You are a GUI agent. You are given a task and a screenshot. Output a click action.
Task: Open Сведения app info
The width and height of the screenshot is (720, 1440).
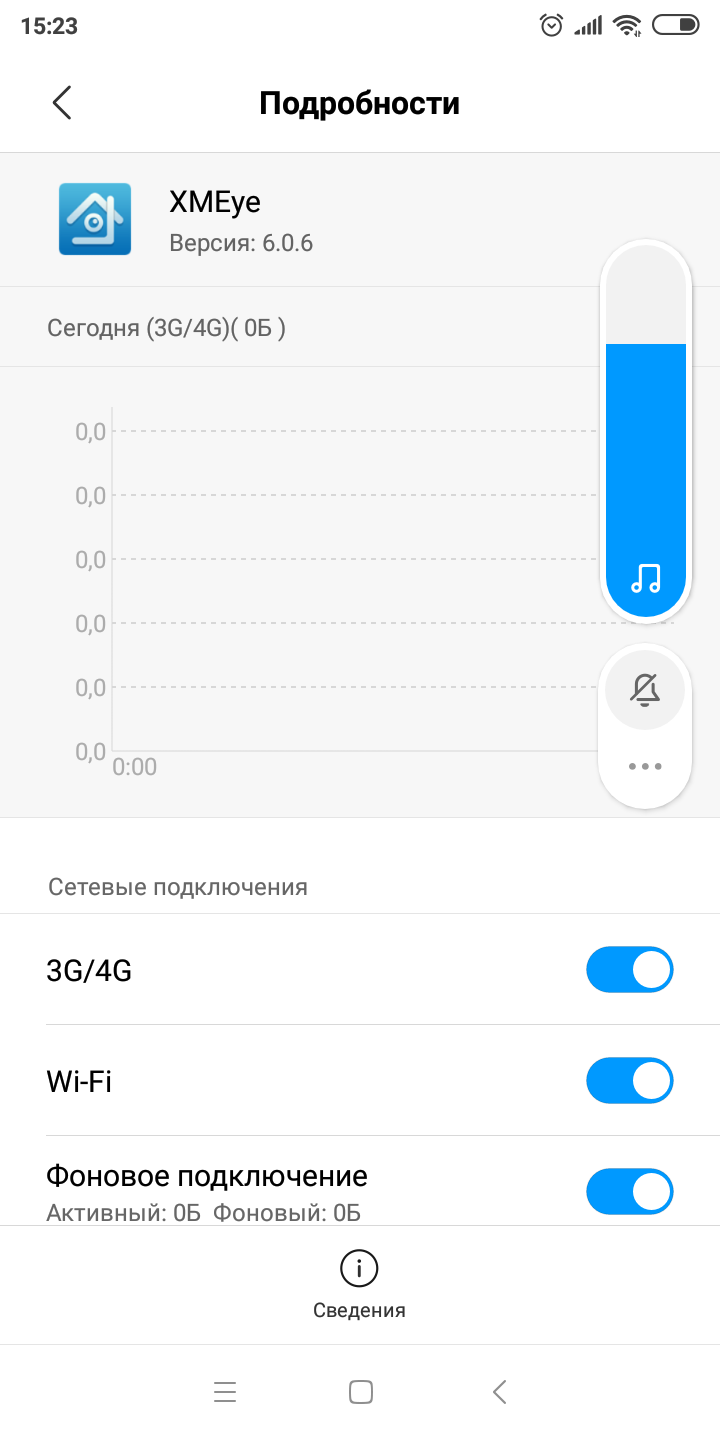point(359,1284)
